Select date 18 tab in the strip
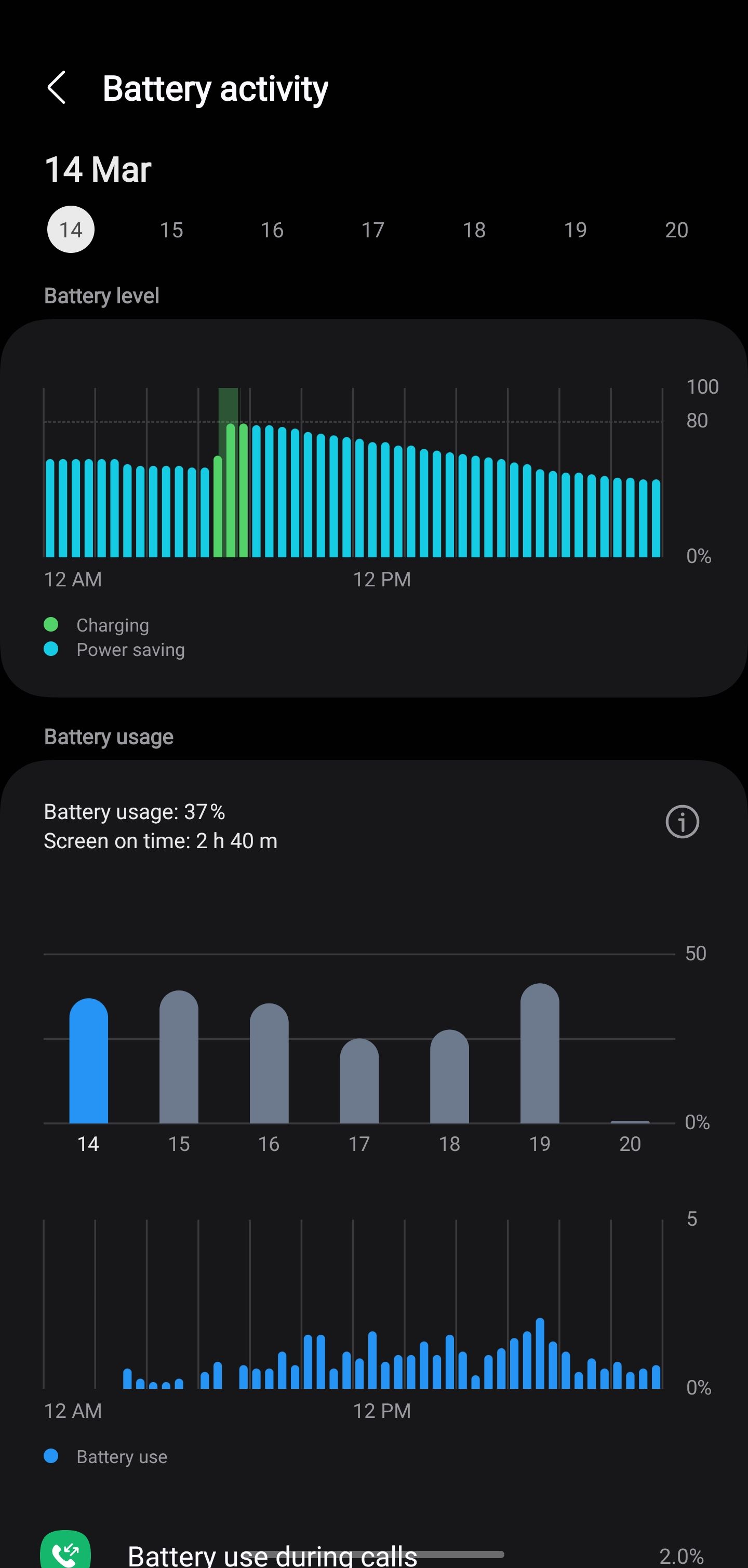The image size is (748, 1568). point(474,230)
